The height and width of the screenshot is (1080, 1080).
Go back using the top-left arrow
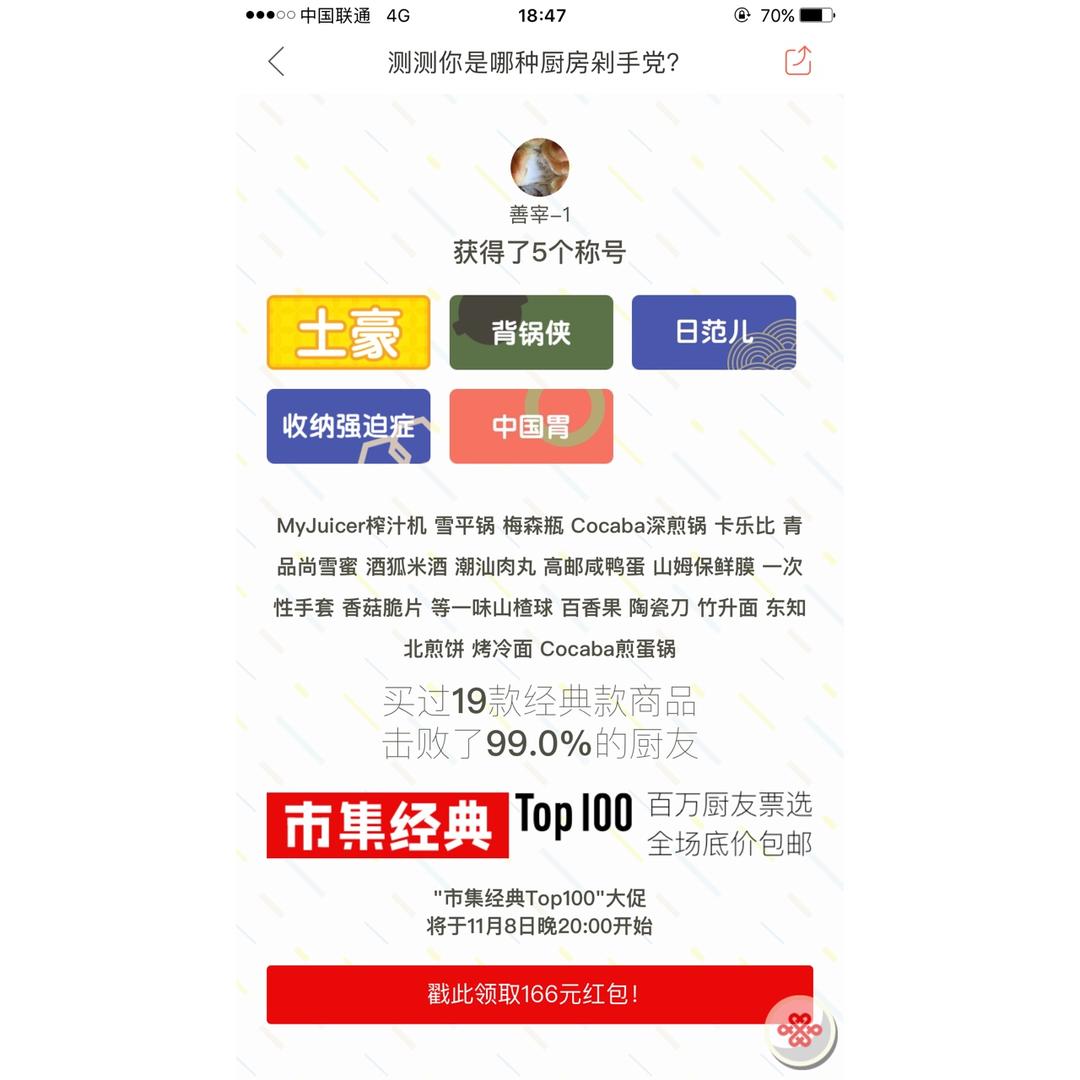coord(276,62)
